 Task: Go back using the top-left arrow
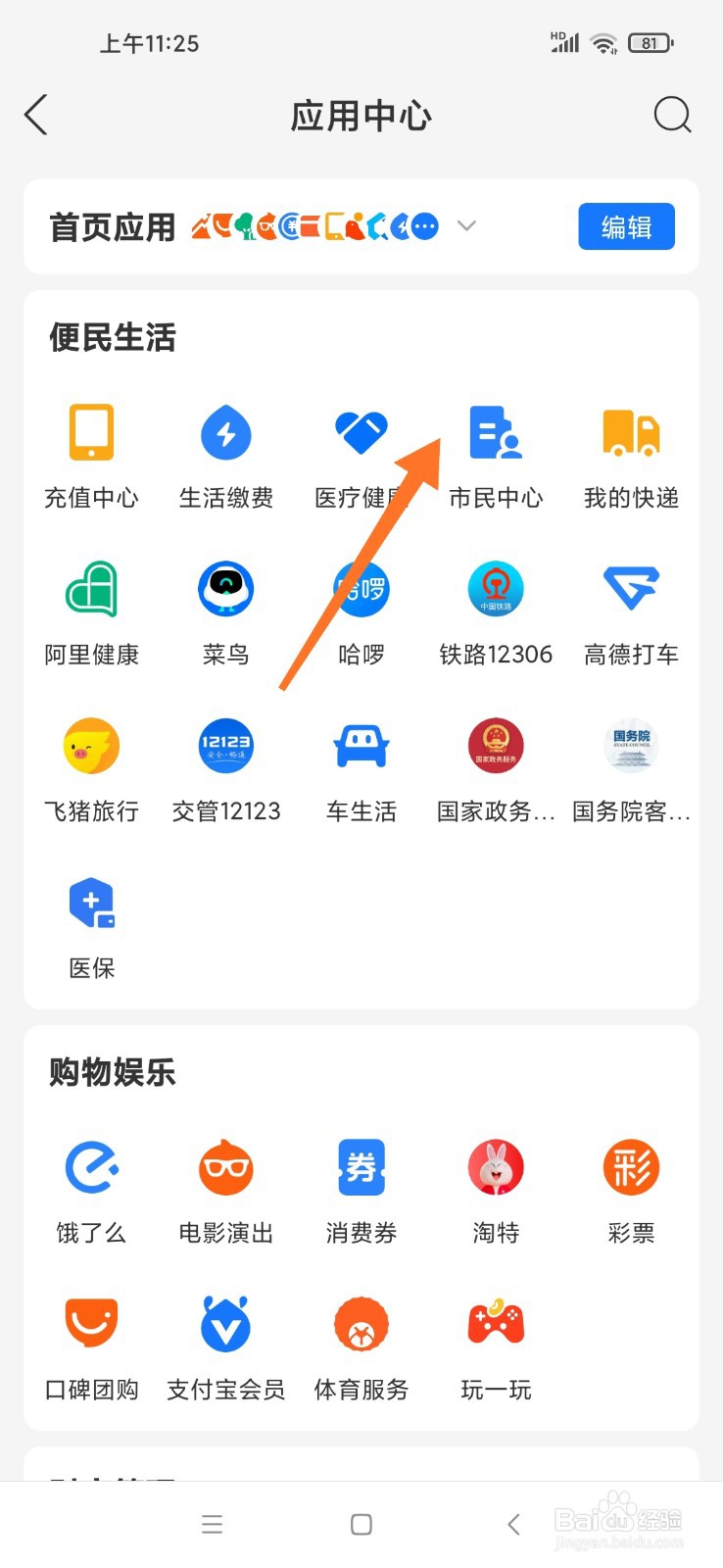(x=36, y=115)
